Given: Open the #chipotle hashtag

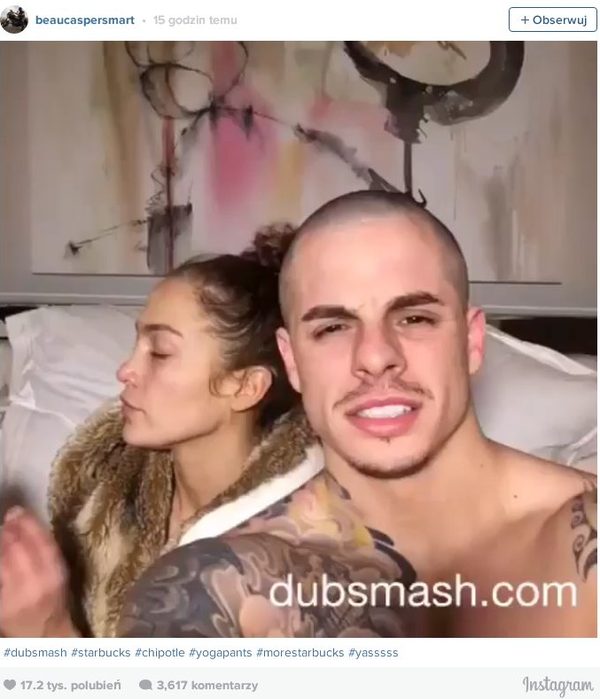Looking at the screenshot, I should (163, 652).
